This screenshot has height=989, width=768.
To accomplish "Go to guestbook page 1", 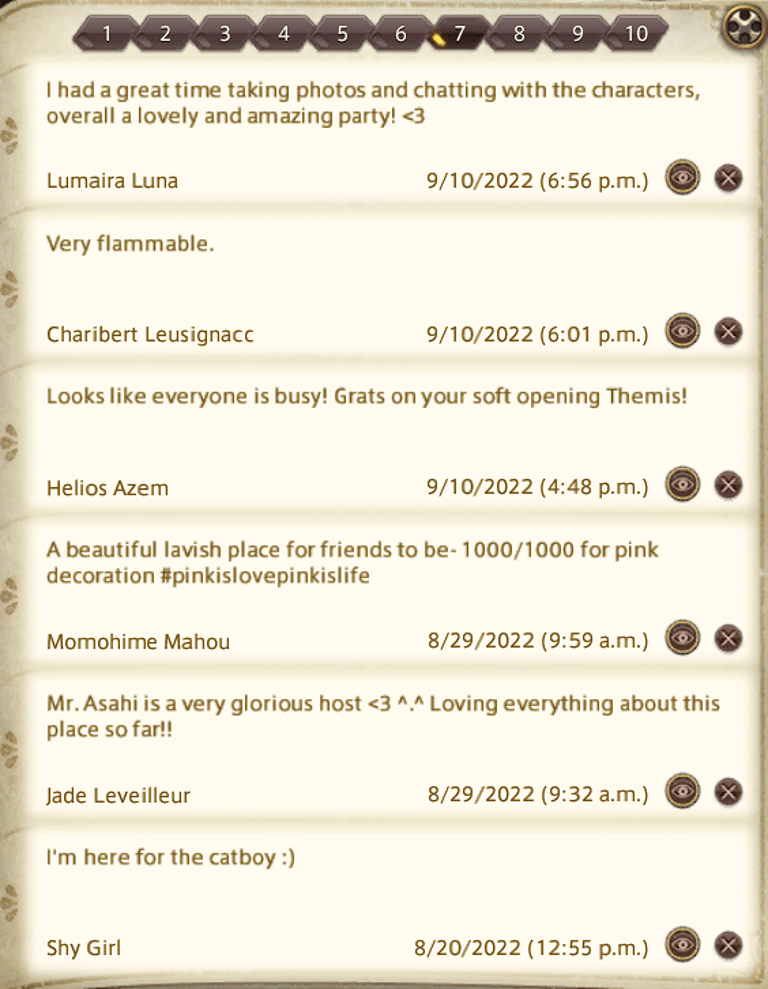I will click(x=106, y=34).
